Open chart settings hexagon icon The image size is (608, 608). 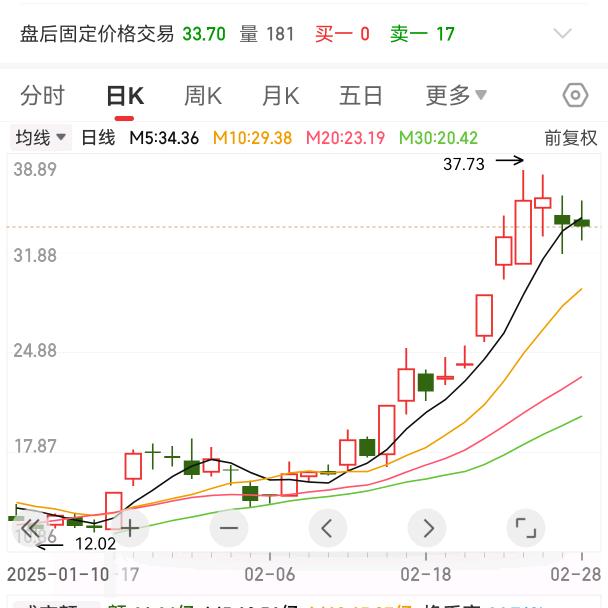tap(576, 96)
